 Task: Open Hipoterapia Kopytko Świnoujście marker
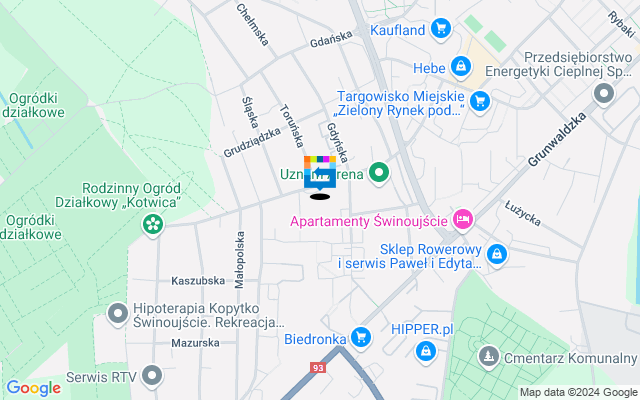[118, 314]
